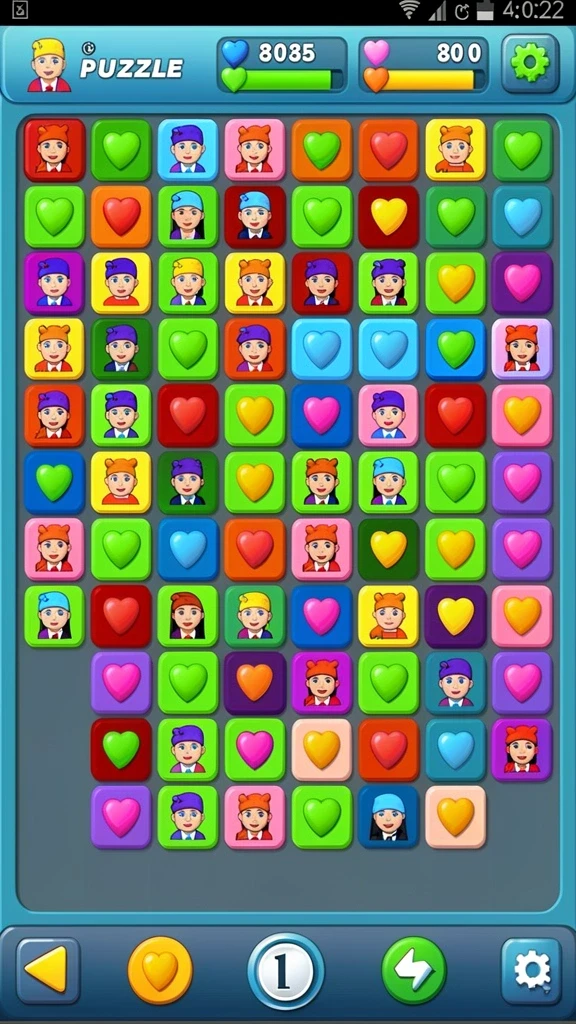The width and height of the screenshot is (576, 1024).
Task: Open the white gear button in bottom bar
Action: [532, 971]
